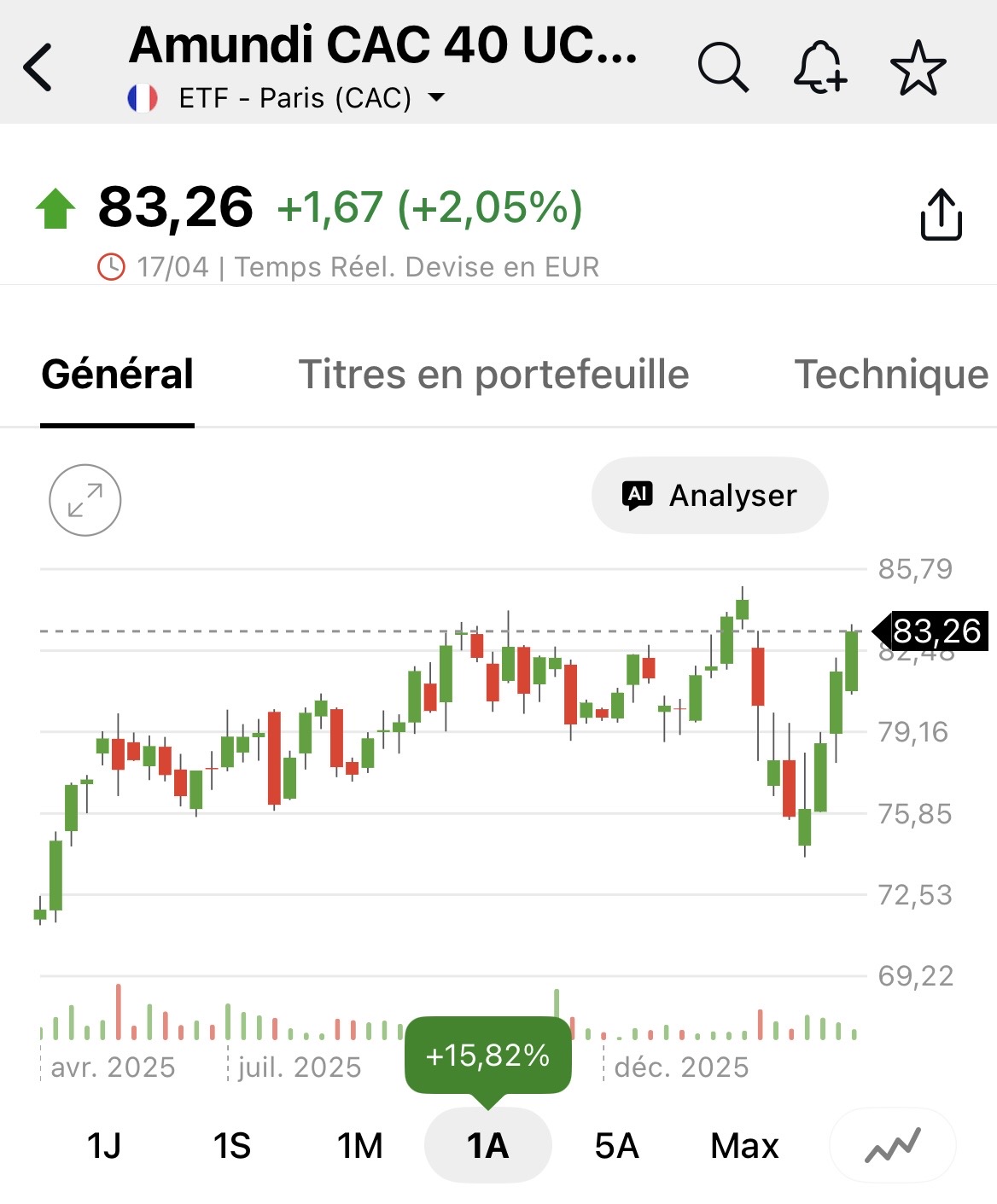The width and height of the screenshot is (997, 1204).
Task: Select the 1A chart period
Action: (488, 1146)
